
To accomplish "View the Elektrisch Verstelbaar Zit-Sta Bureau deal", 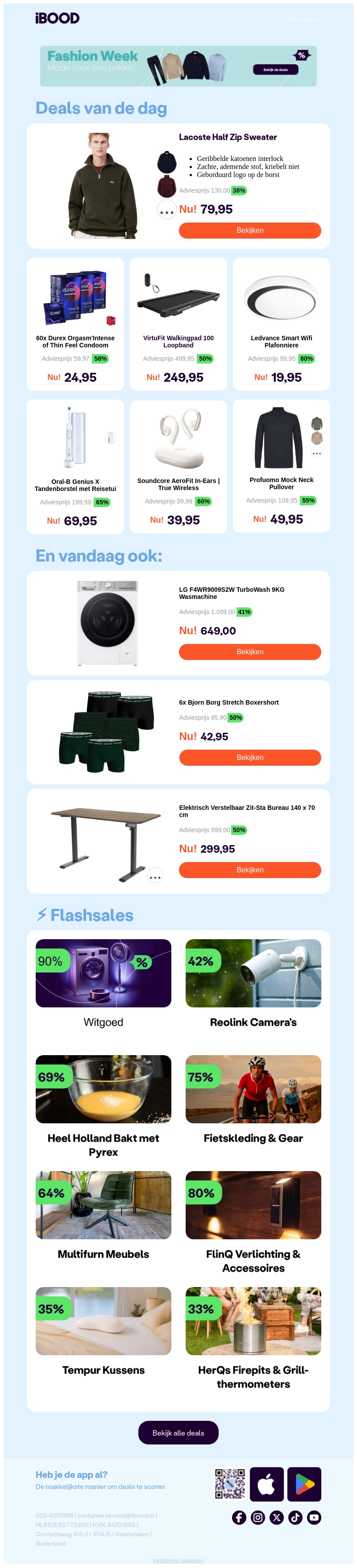I will (x=250, y=870).
